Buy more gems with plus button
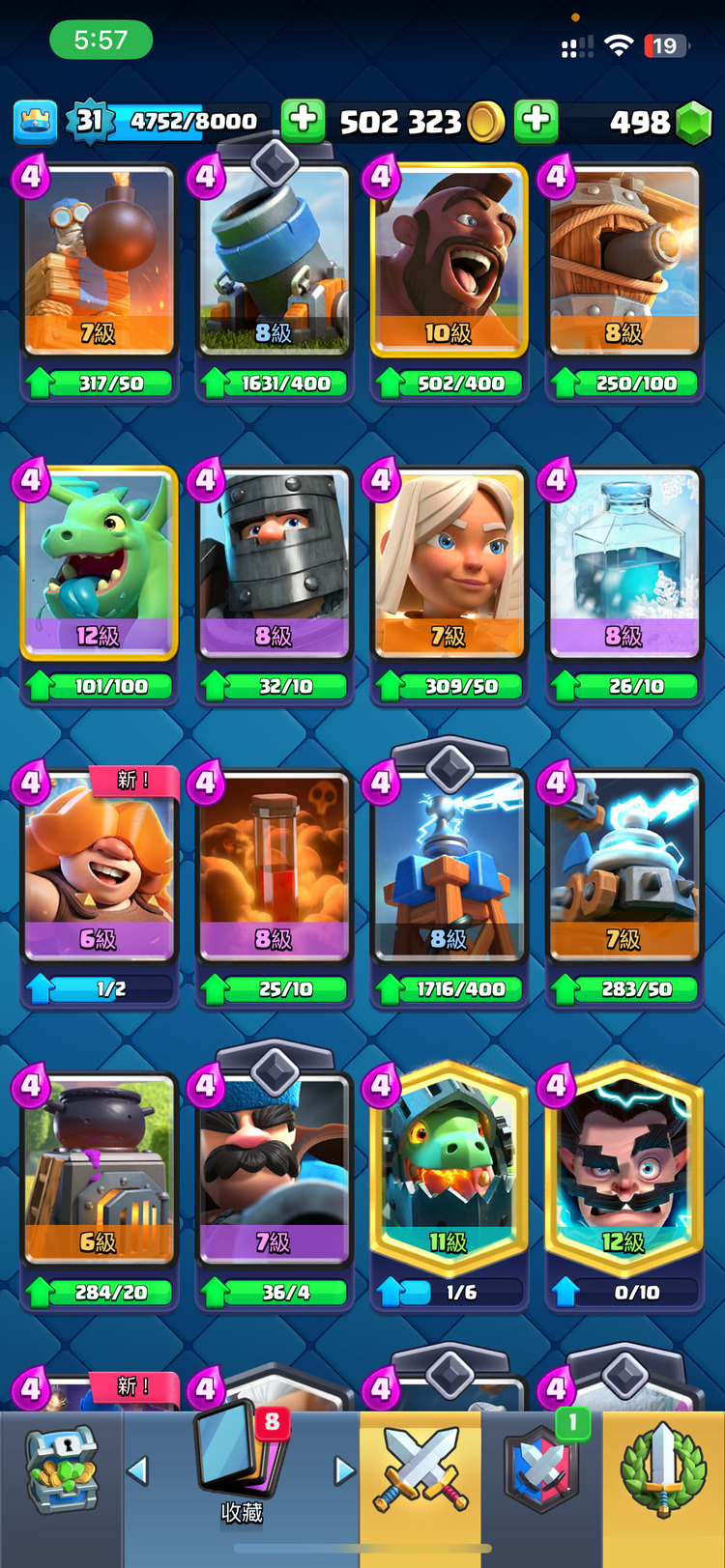Image resolution: width=725 pixels, height=1568 pixels. pos(536,121)
